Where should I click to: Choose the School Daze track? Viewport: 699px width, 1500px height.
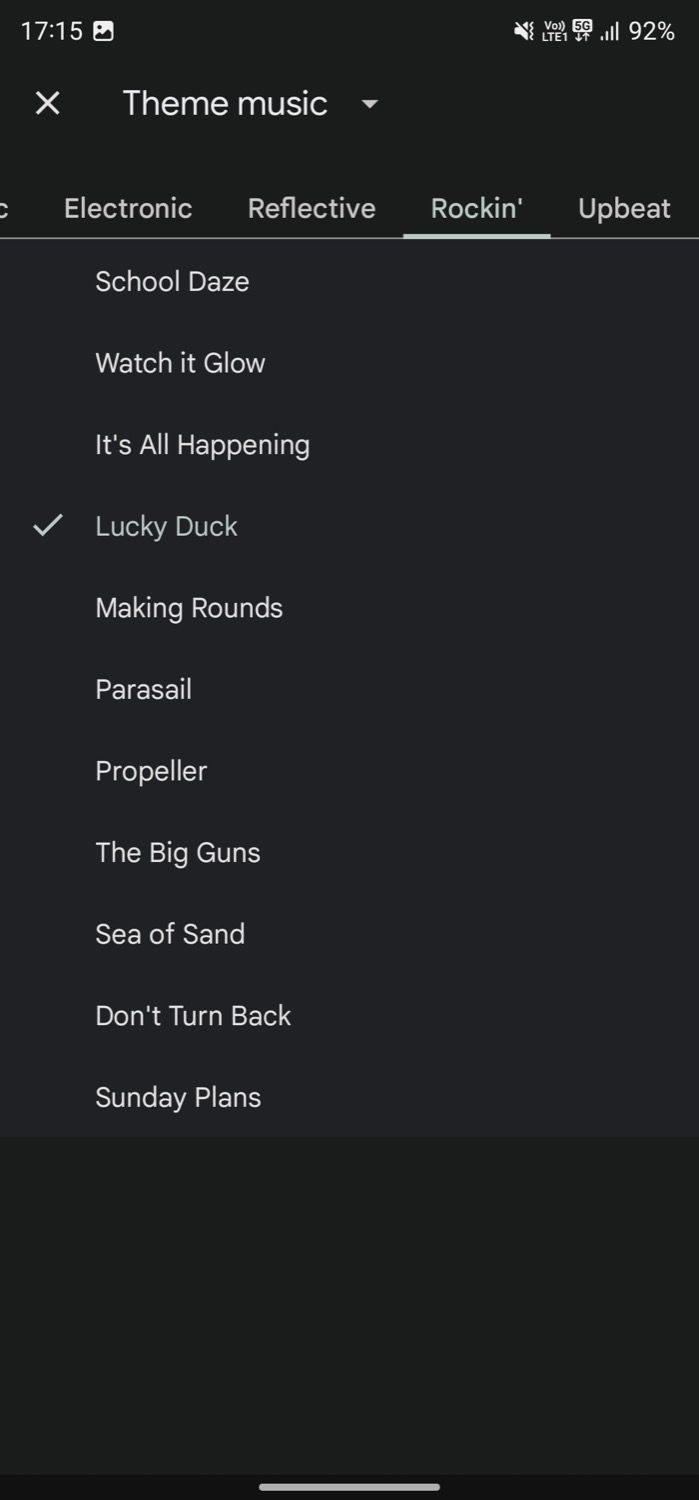click(172, 282)
